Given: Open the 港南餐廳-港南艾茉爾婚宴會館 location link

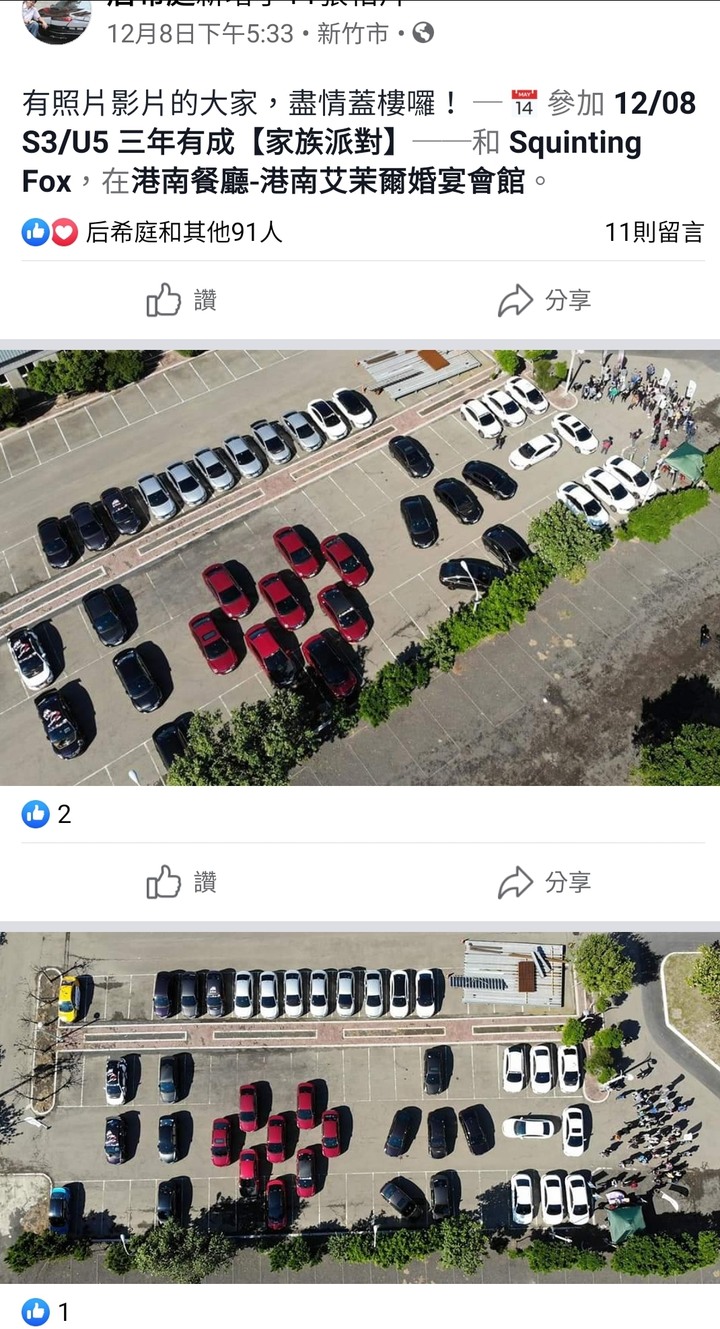Looking at the screenshot, I should 328,182.
